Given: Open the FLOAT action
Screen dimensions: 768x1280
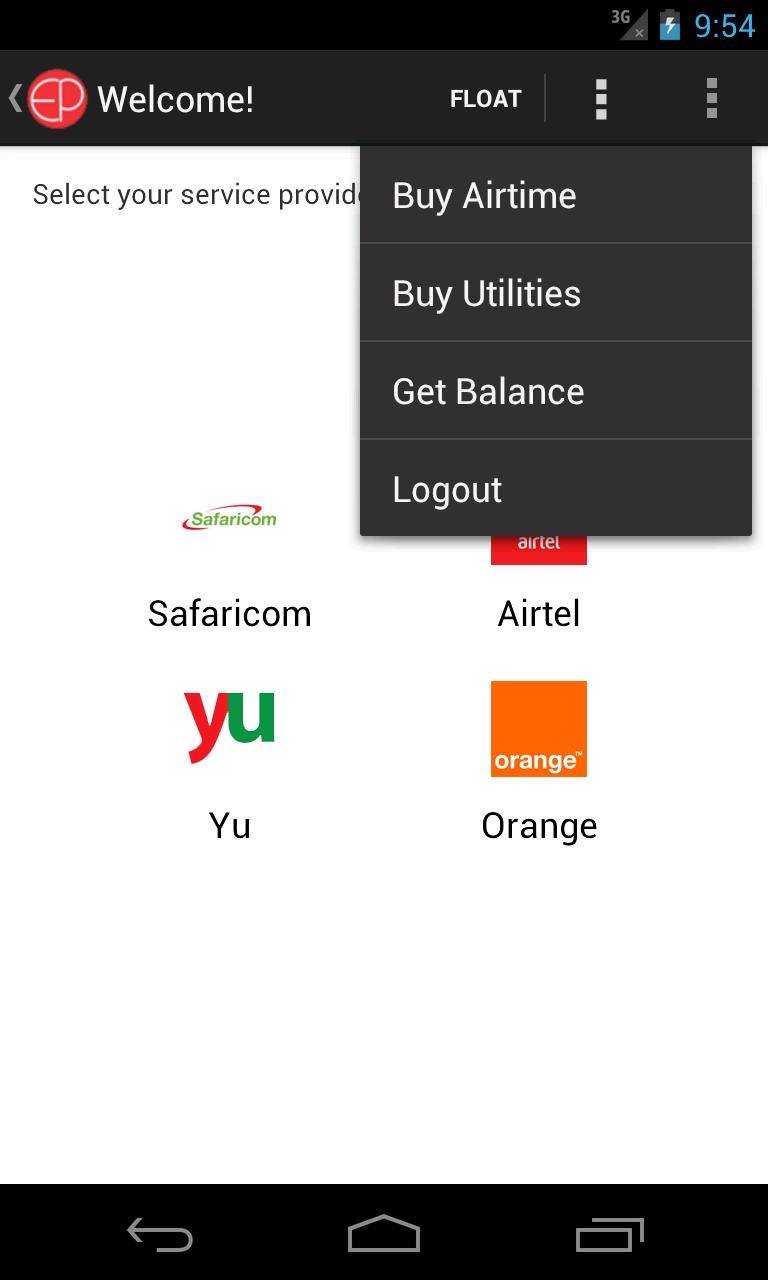Looking at the screenshot, I should pyautogui.click(x=485, y=99).
